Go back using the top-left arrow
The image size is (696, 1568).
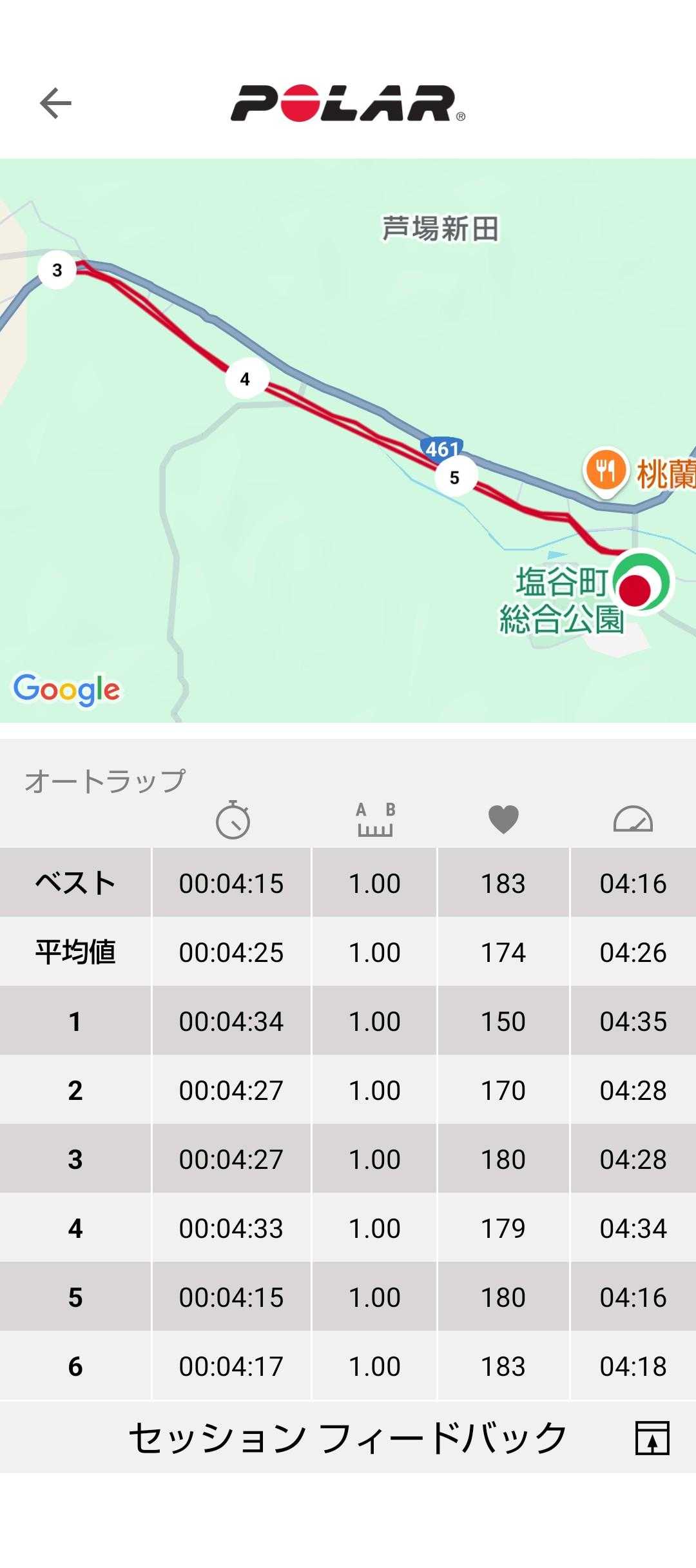[55, 103]
